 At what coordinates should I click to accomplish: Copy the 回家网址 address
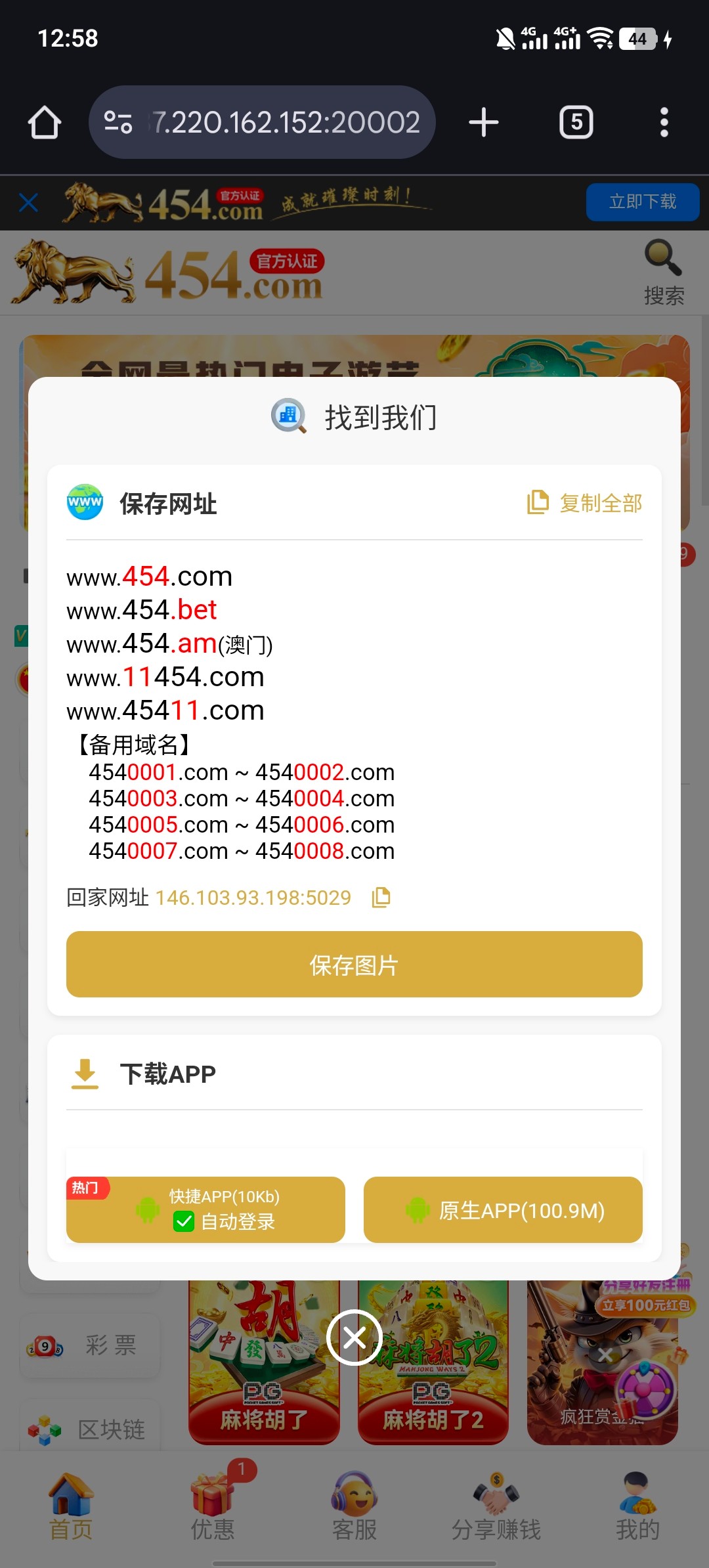[381, 897]
